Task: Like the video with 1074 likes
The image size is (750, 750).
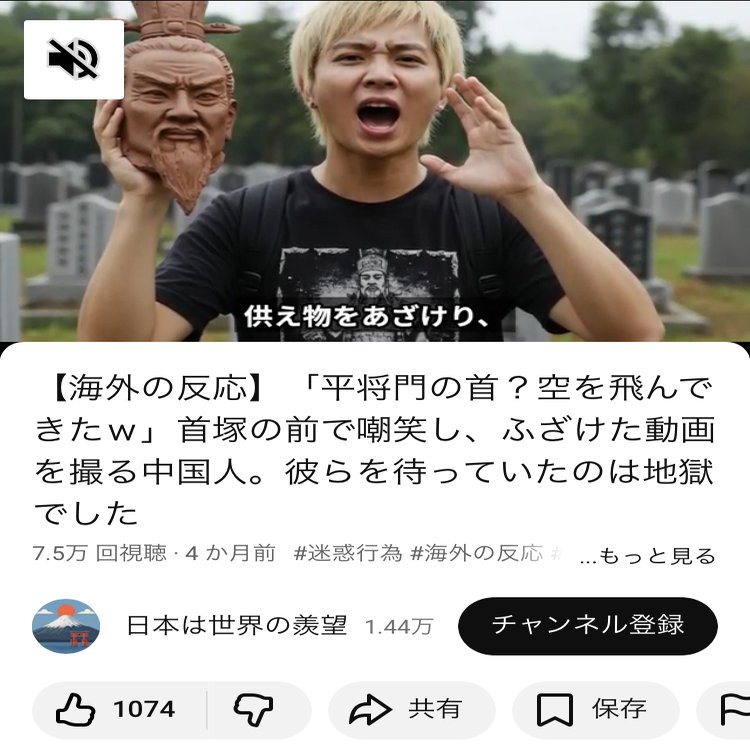Action: 118,710
